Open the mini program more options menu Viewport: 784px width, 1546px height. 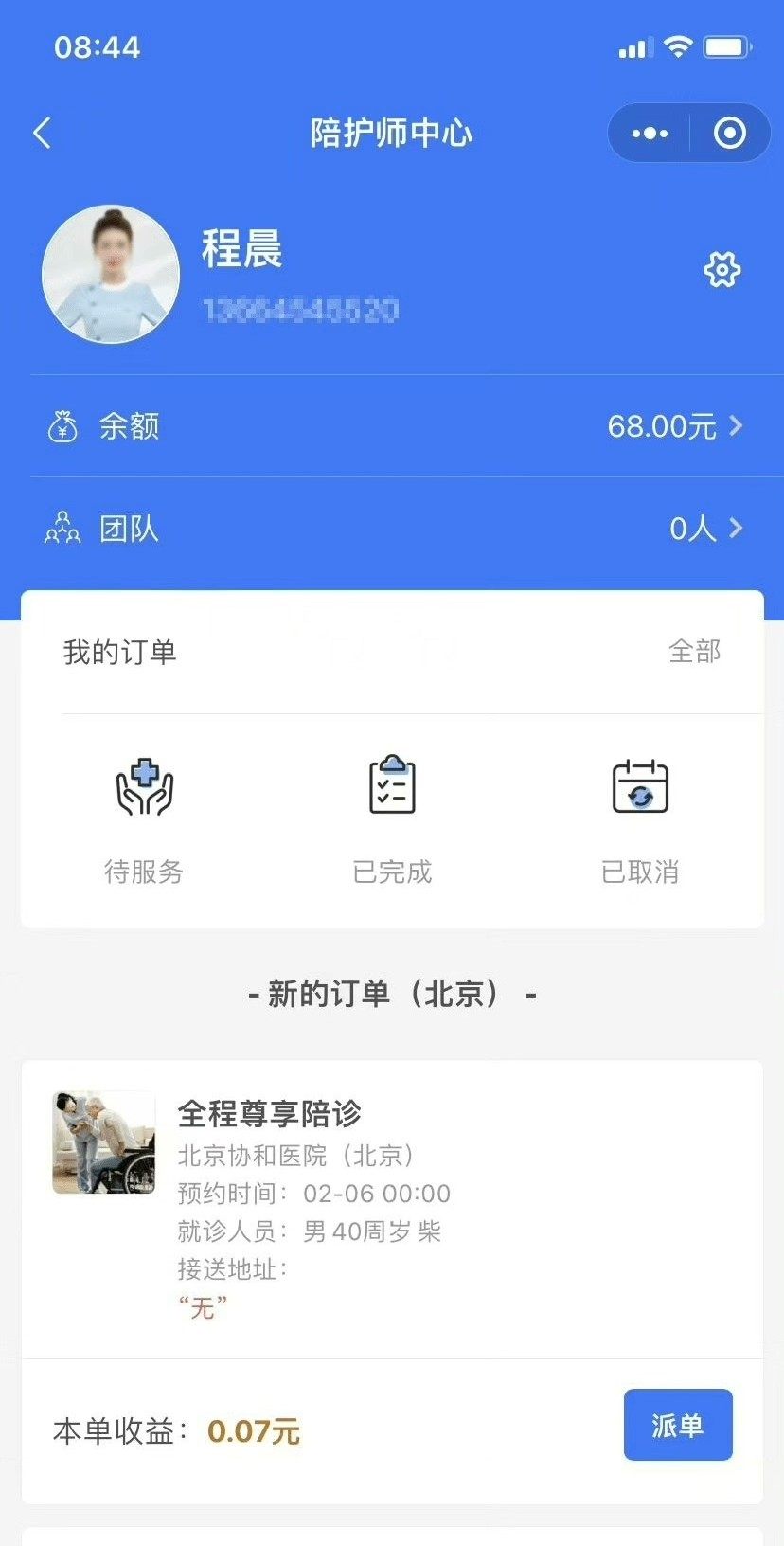(x=650, y=134)
